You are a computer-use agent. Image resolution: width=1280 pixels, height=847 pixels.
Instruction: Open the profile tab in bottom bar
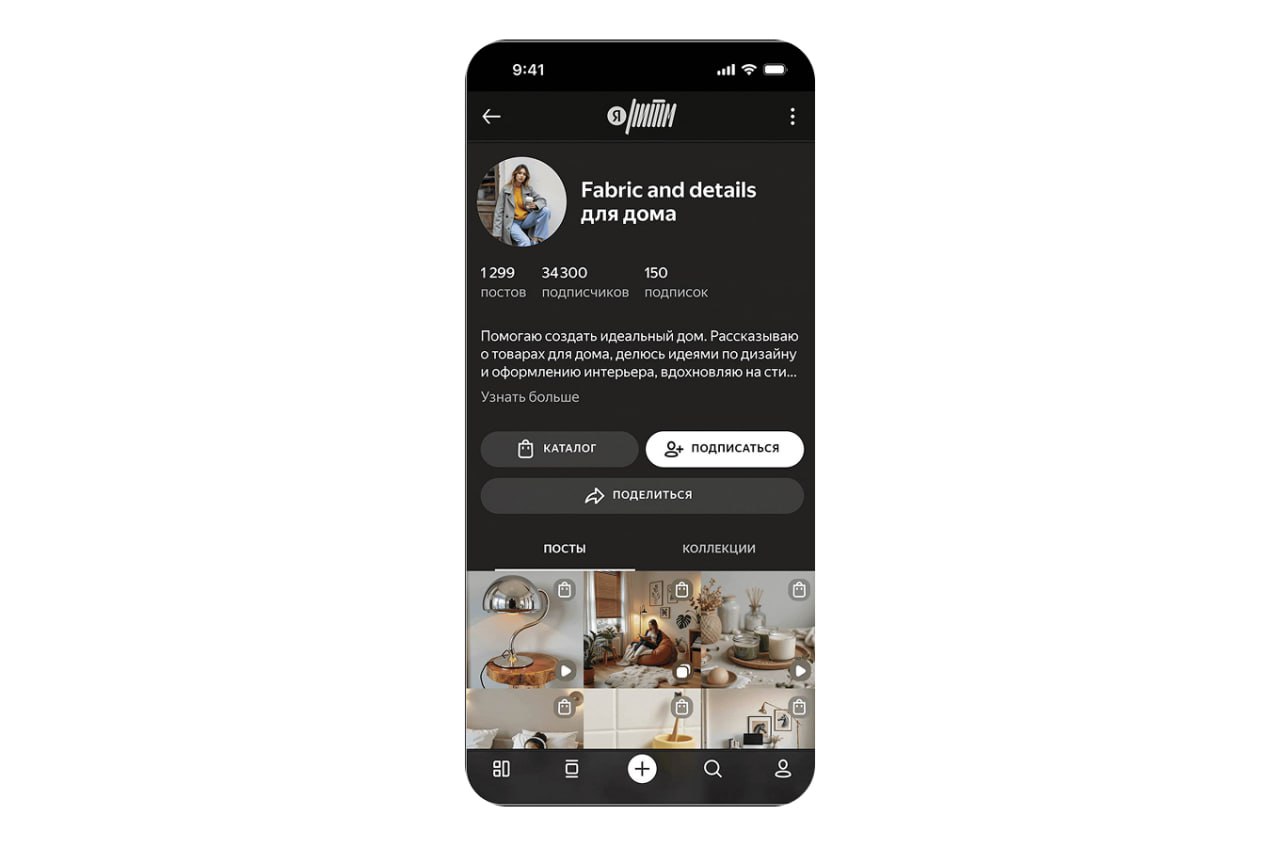tap(783, 769)
